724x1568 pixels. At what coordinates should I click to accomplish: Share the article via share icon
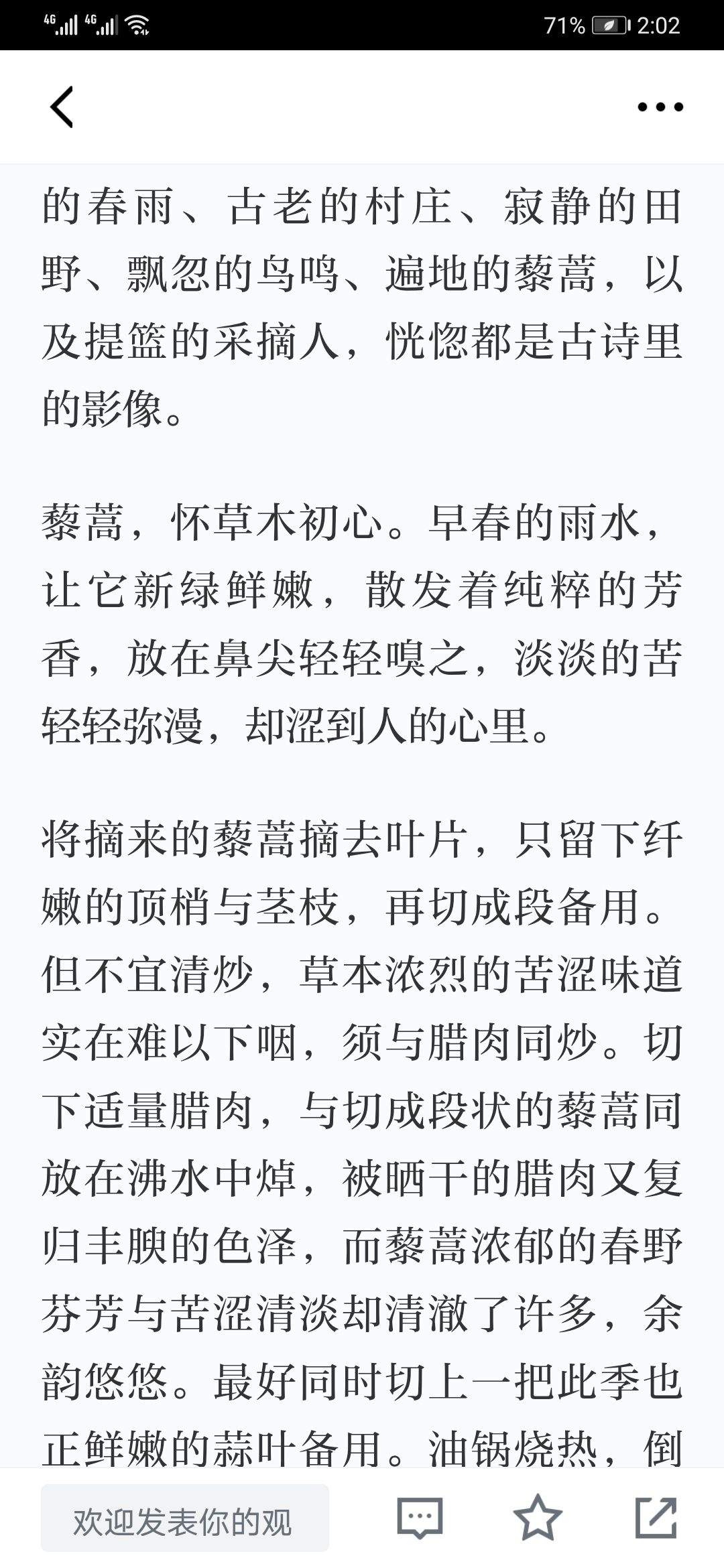click(656, 1517)
